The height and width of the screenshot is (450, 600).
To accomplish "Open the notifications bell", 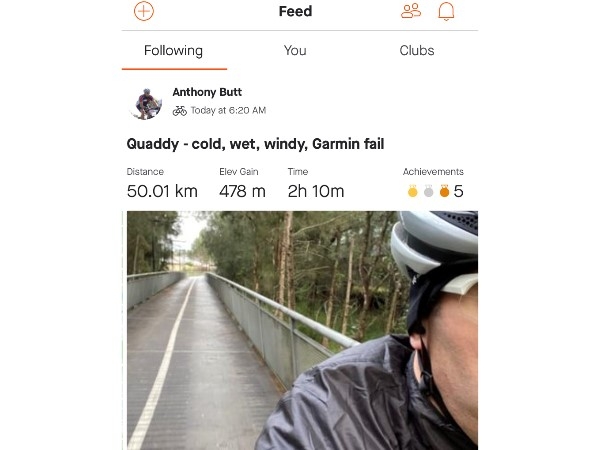I will 446,11.
